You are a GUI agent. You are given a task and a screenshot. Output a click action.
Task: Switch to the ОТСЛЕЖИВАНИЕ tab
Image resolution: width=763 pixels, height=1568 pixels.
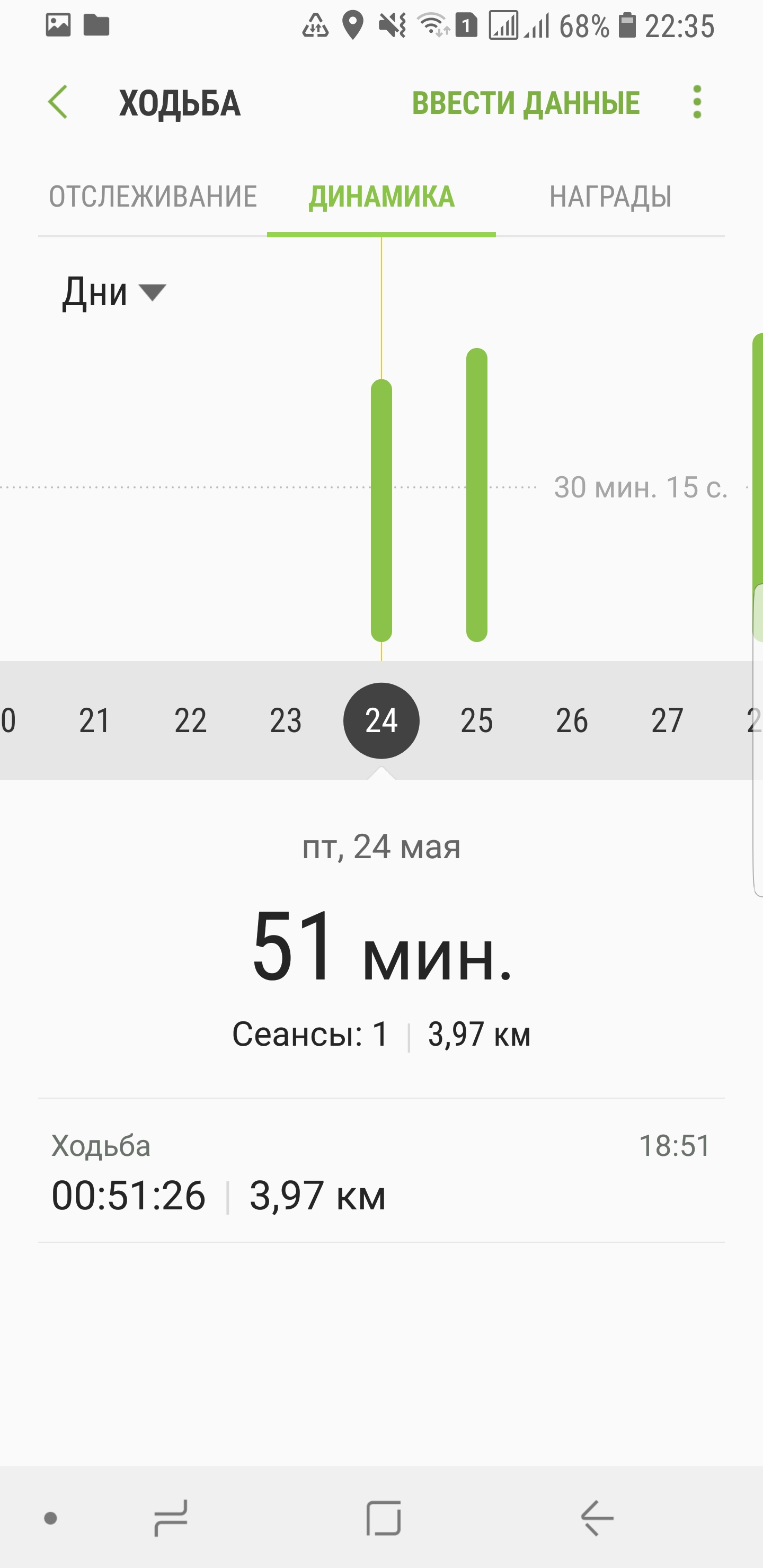tap(153, 197)
